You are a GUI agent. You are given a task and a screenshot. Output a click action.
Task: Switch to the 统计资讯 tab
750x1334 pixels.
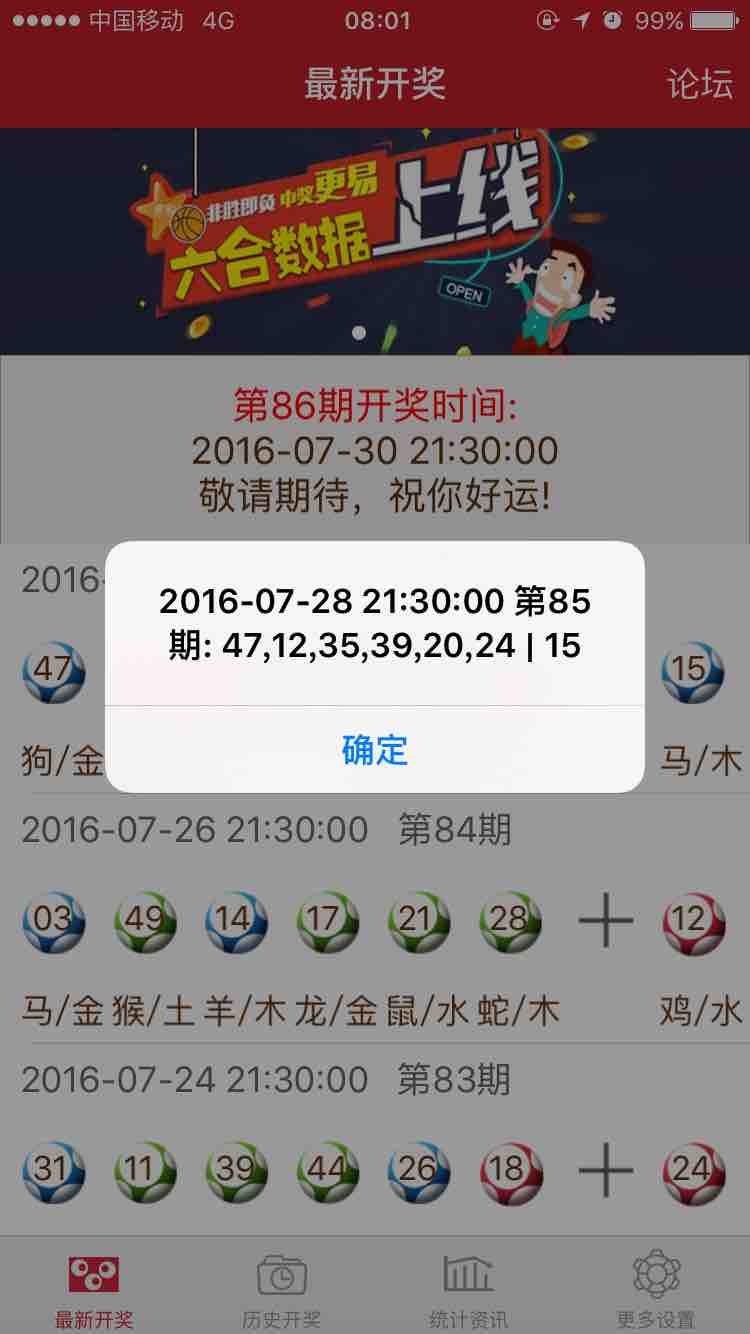pyautogui.click(x=468, y=1290)
